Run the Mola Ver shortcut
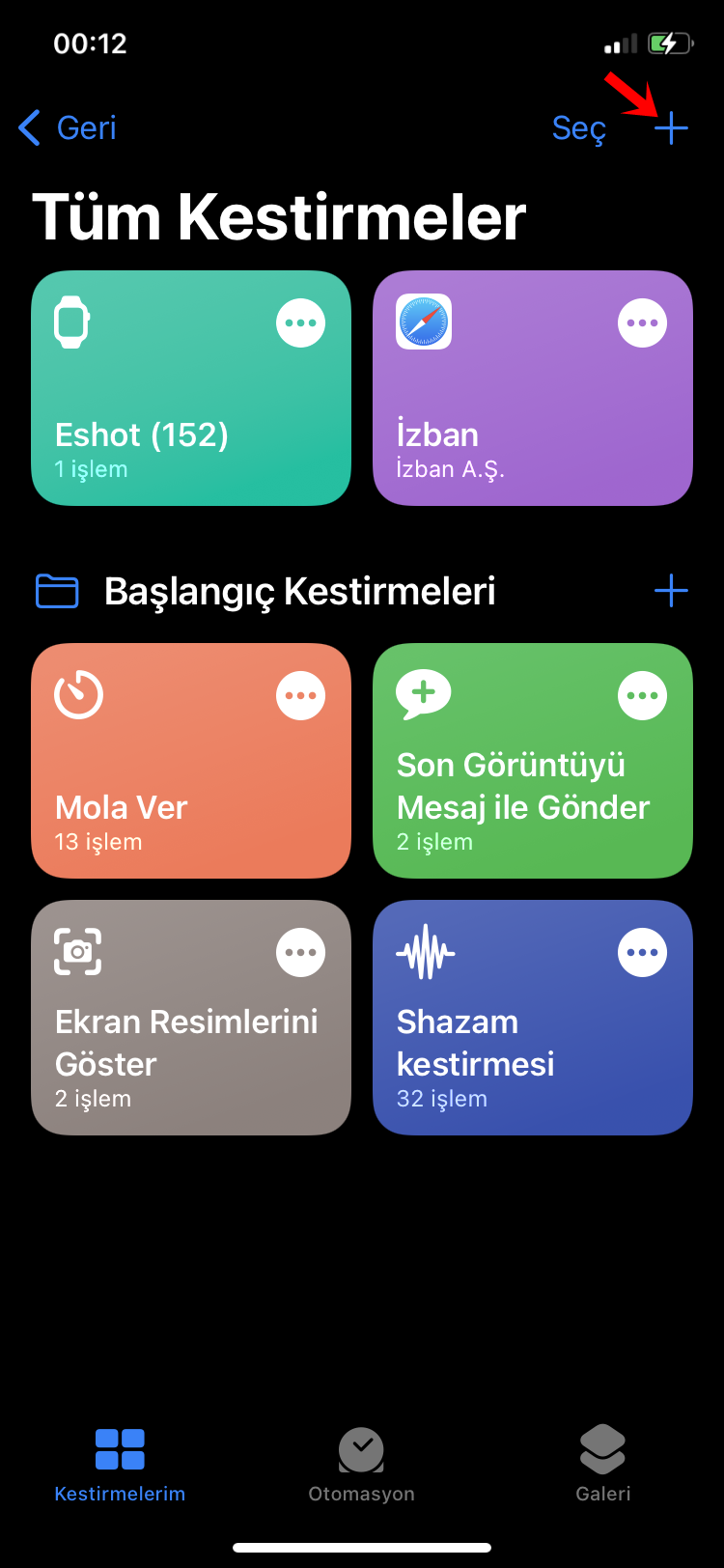Image resolution: width=724 pixels, height=1568 pixels. pyautogui.click(x=191, y=761)
